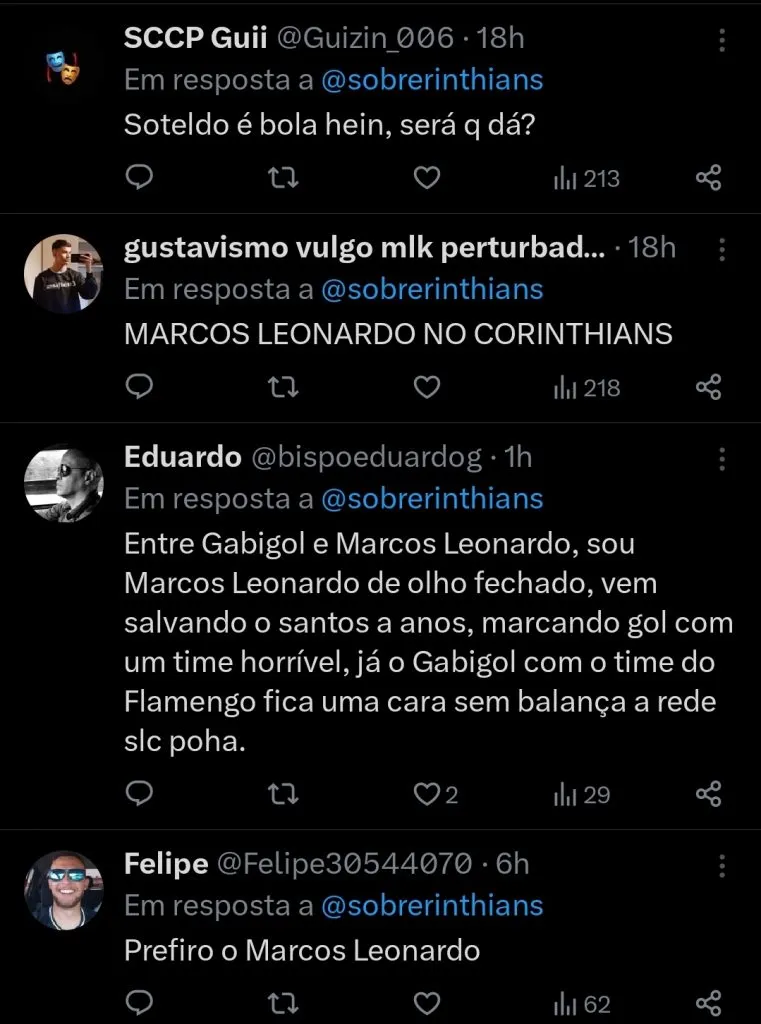This screenshot has height=1024, width=761.
Task: Open the three-dot menu on SCCP Guii's tweet
Action: 722,37
